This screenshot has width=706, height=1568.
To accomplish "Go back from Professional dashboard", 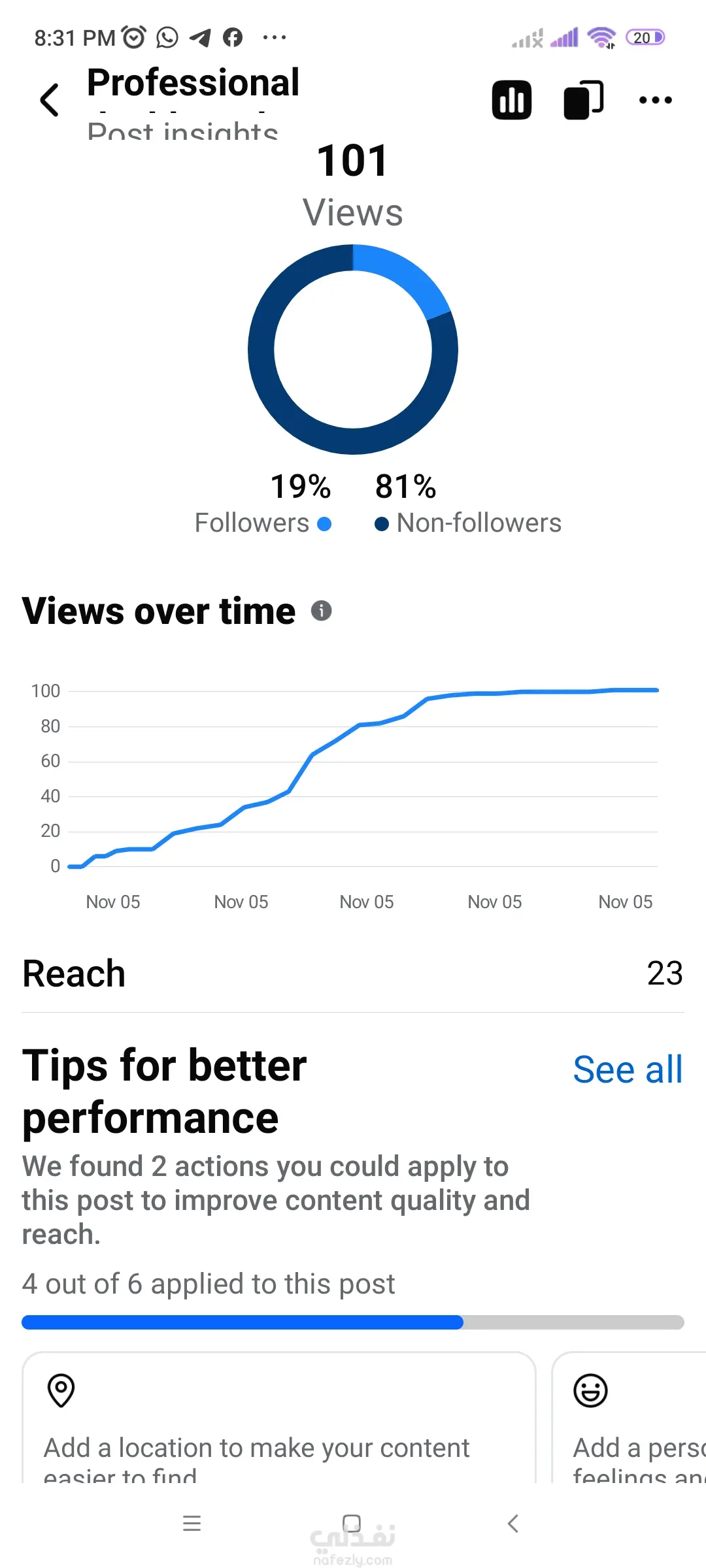I will pos(50,100).
